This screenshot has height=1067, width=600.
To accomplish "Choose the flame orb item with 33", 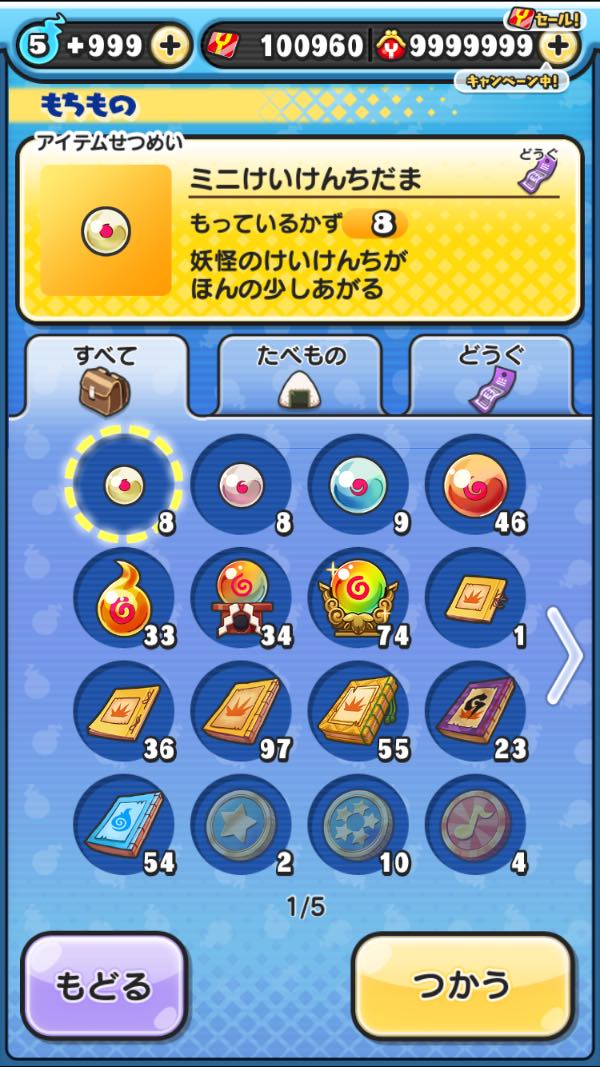I will point(123,600).
